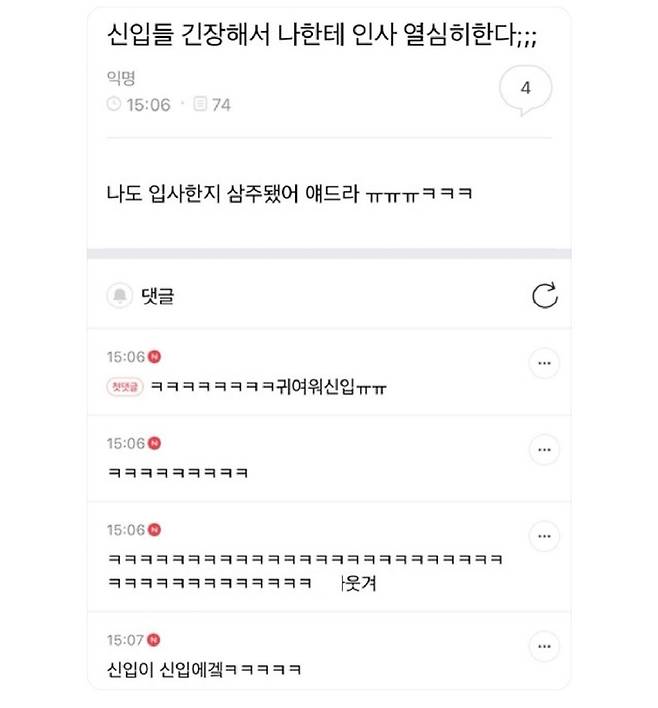Open options for the 신입이 신입에겜 comment
The height and width of the screenshot is (708, 658).
pos(544,646)
